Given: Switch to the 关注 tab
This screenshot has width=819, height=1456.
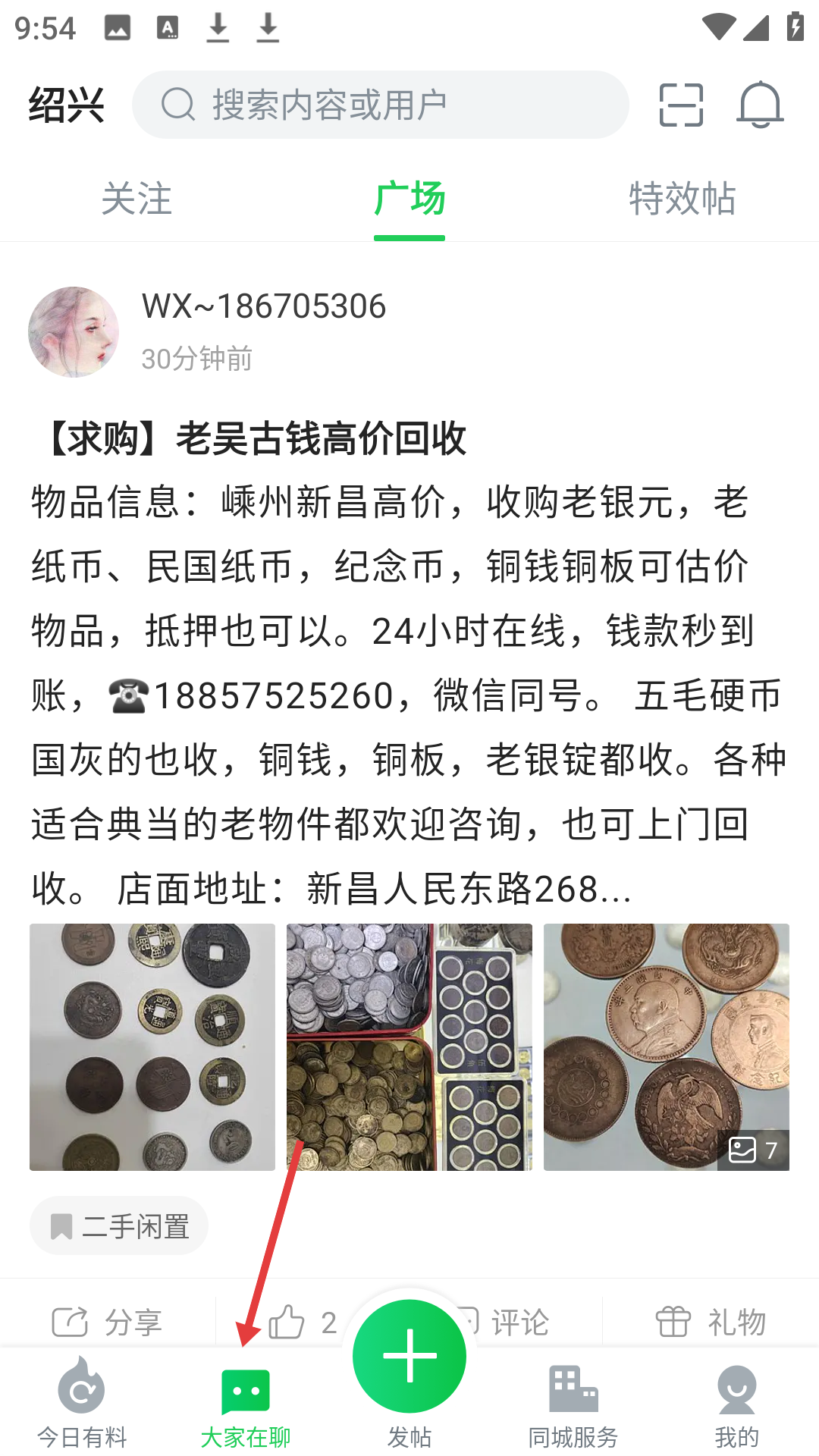Looking at the screenshot, I should (136, 199).
